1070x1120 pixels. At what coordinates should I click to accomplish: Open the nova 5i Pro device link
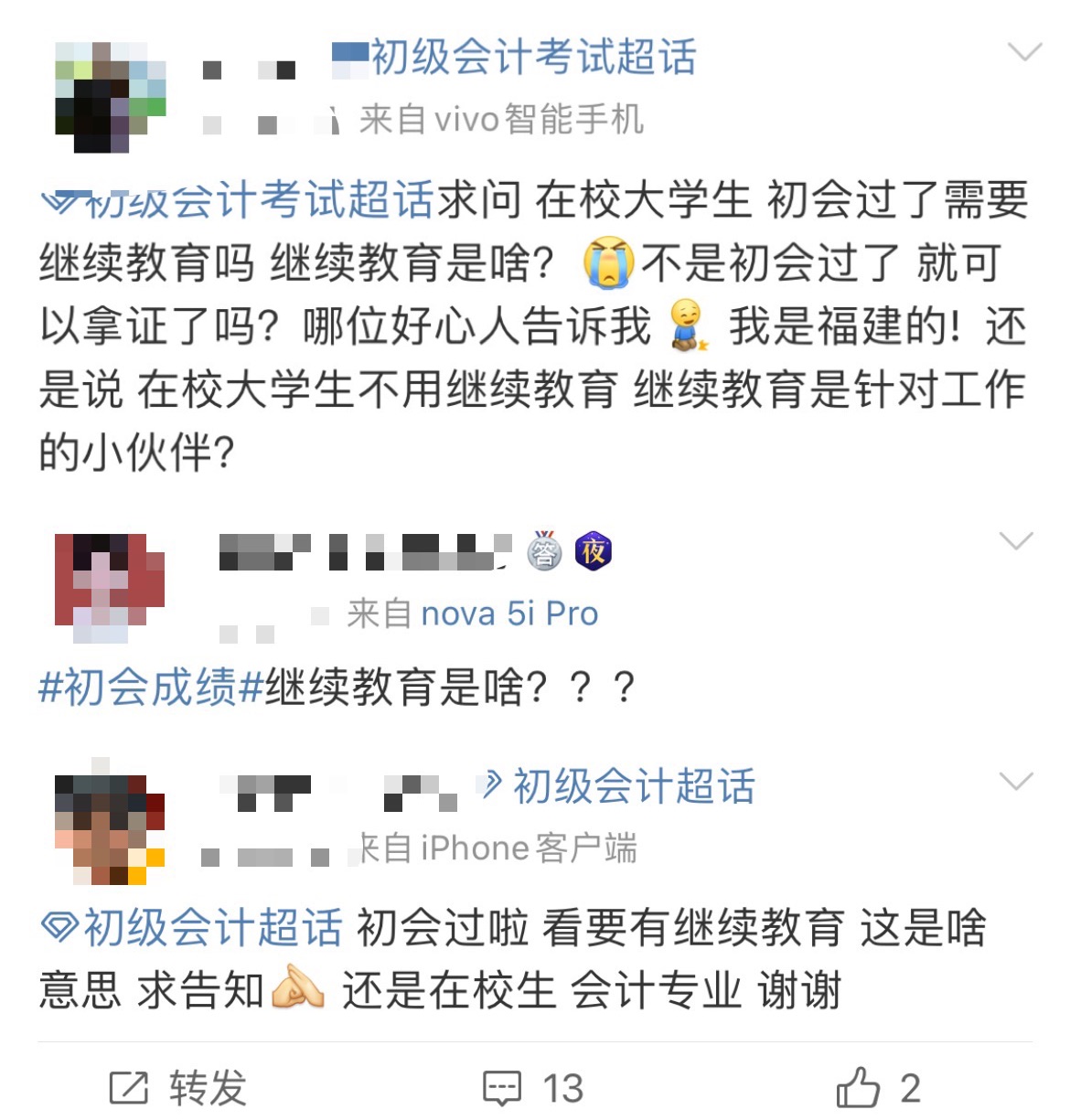point(508,613)
